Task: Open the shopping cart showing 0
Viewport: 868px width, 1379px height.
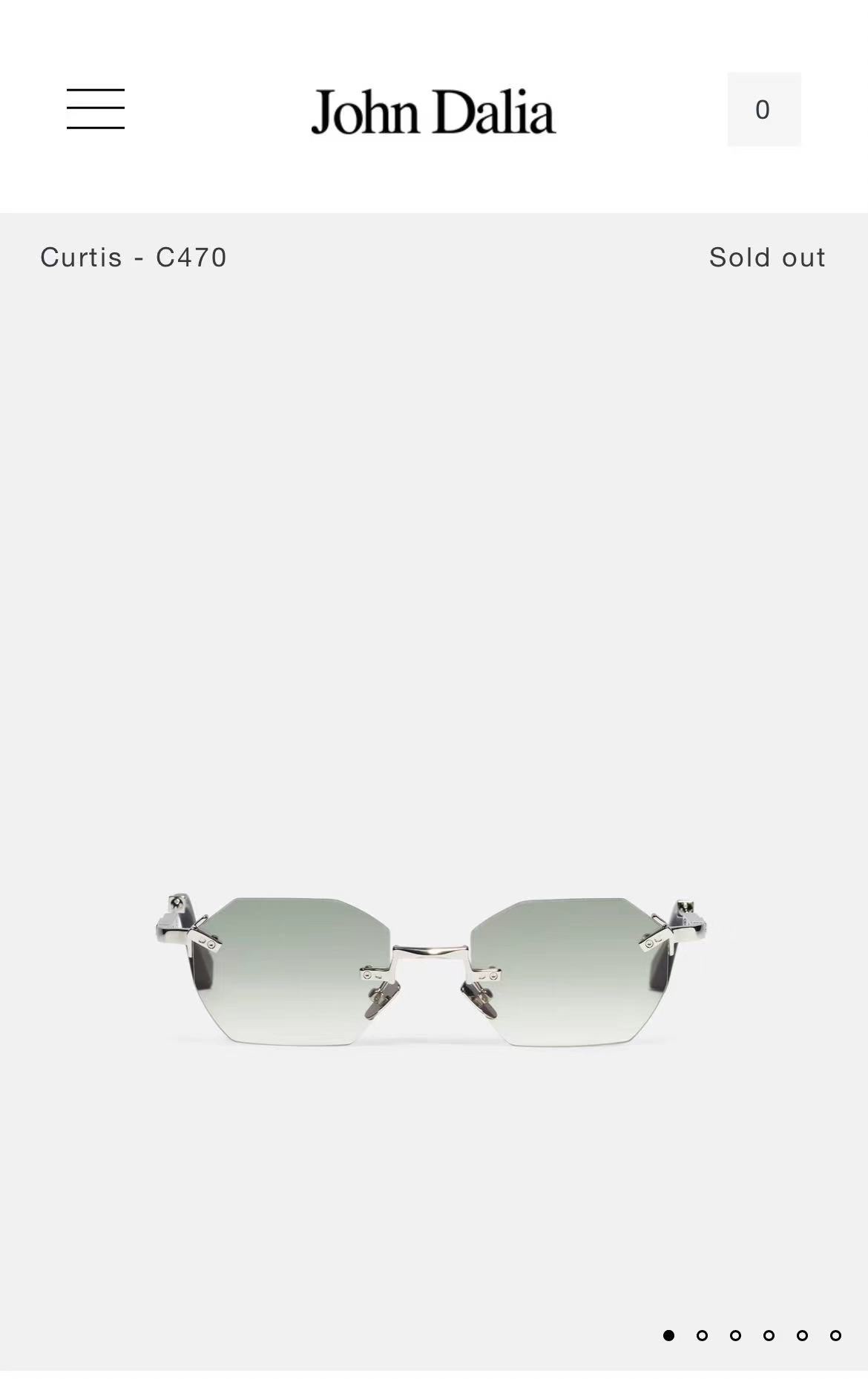Action: 763,109
